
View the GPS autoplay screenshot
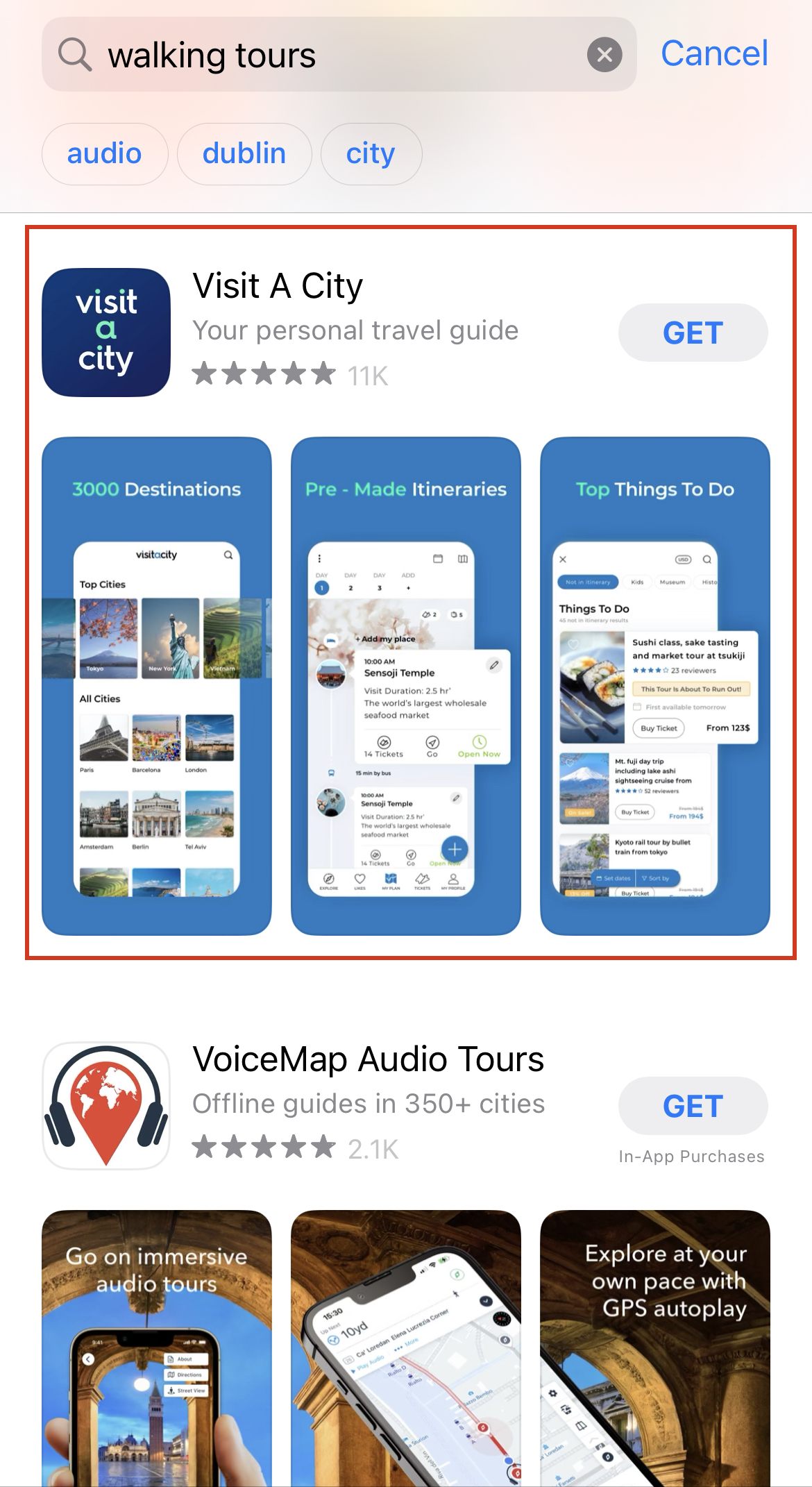[655, 1348]
